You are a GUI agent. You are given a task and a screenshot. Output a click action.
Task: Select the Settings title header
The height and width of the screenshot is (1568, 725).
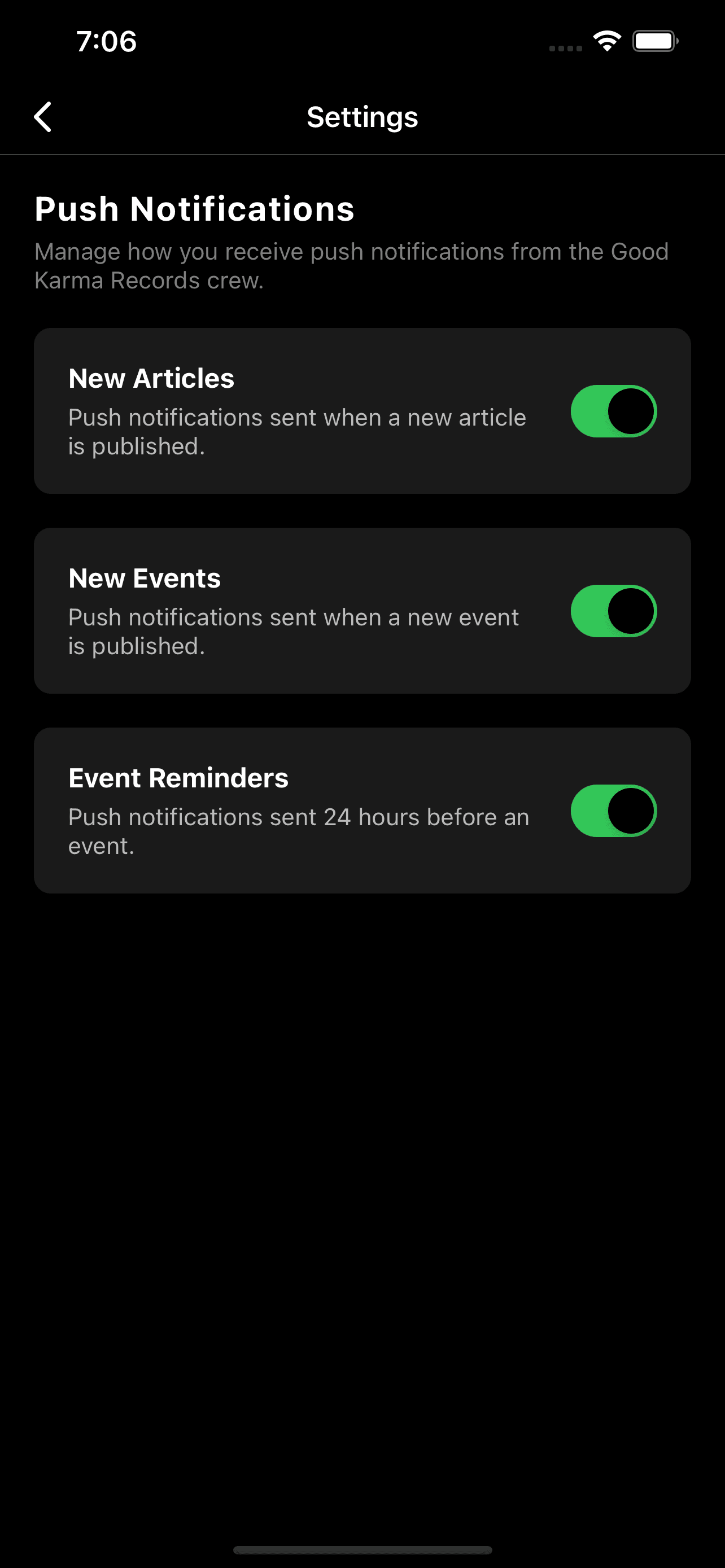point(362,116)
